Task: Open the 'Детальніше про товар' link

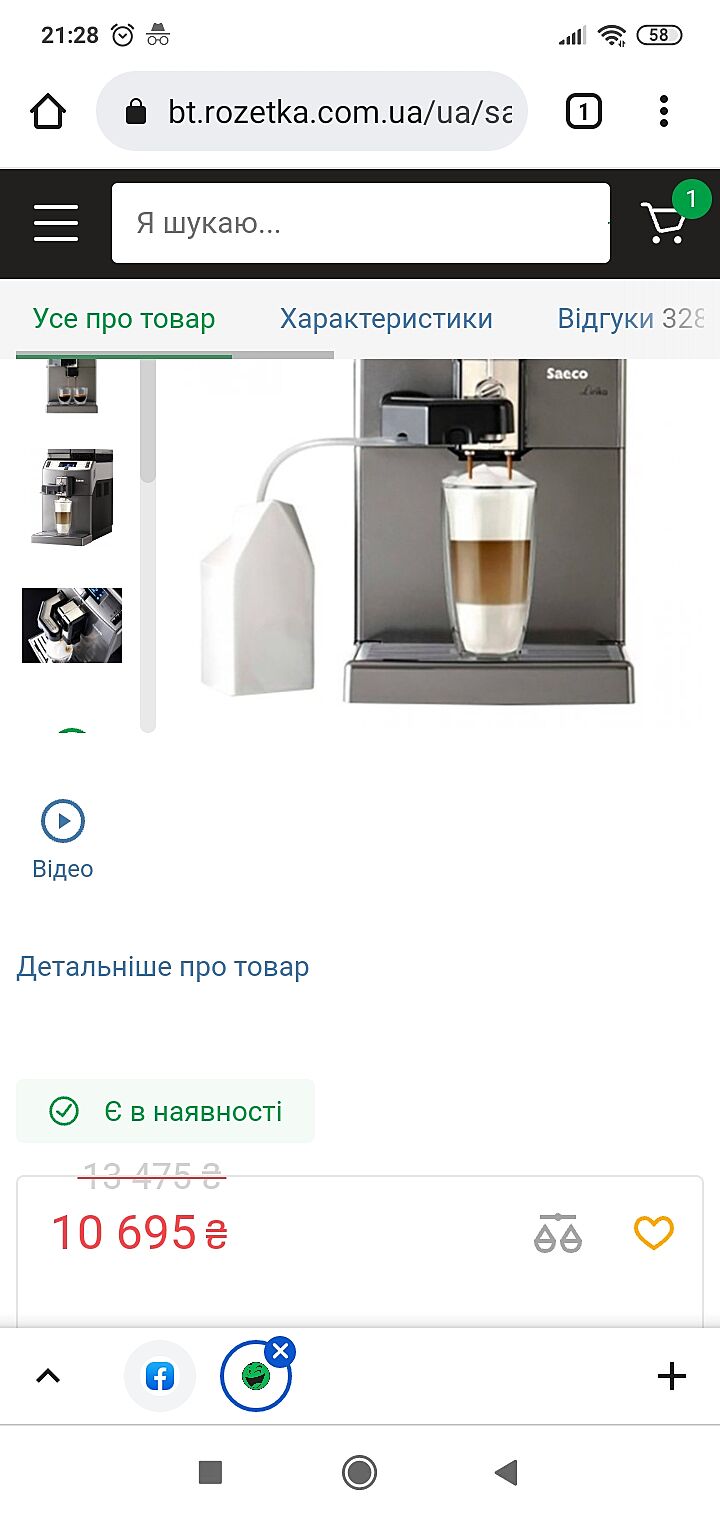Action: click(x=163, y=967)
